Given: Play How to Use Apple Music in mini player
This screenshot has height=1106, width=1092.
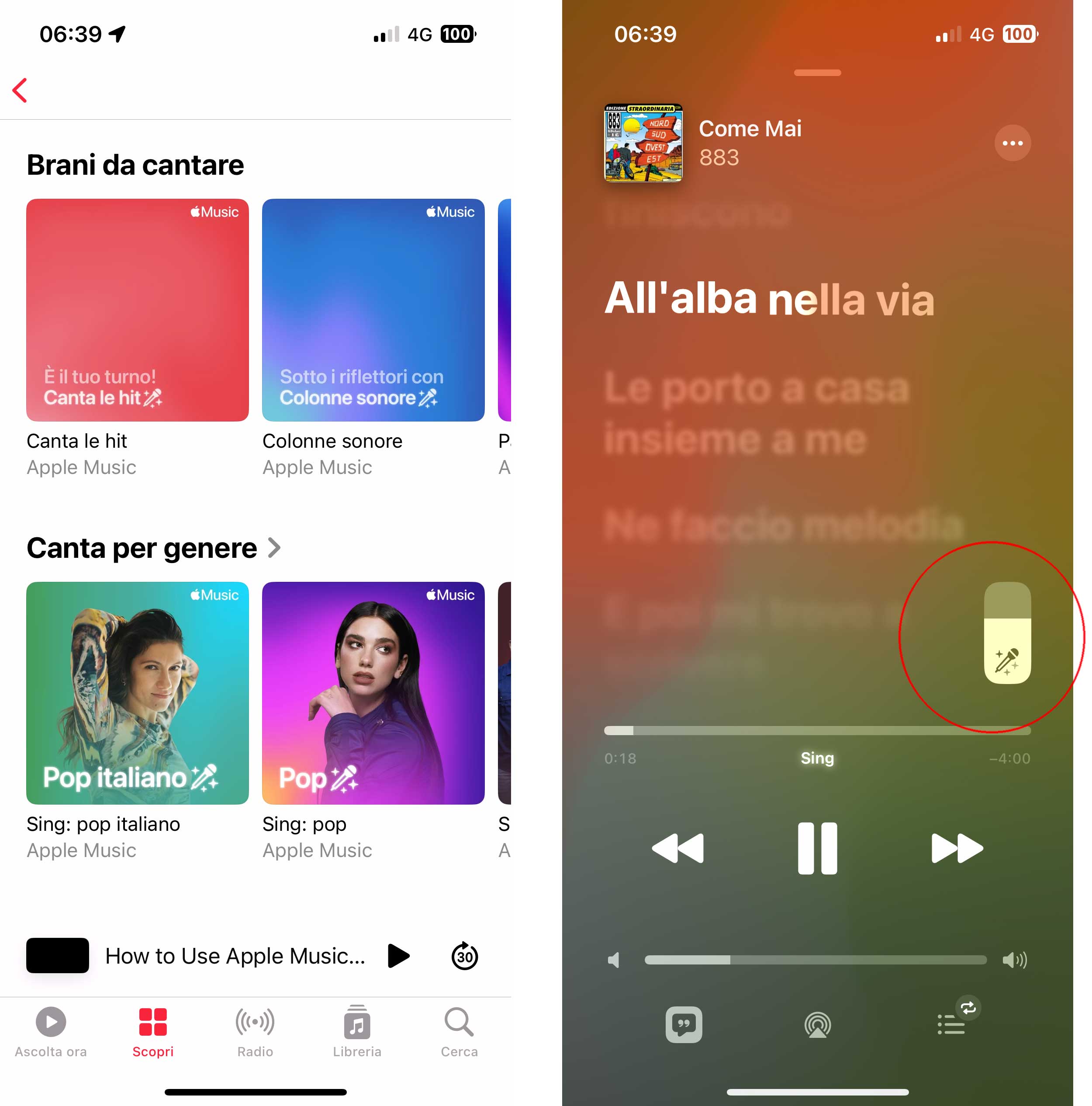Looking at the screenshot, I should 398,955.
